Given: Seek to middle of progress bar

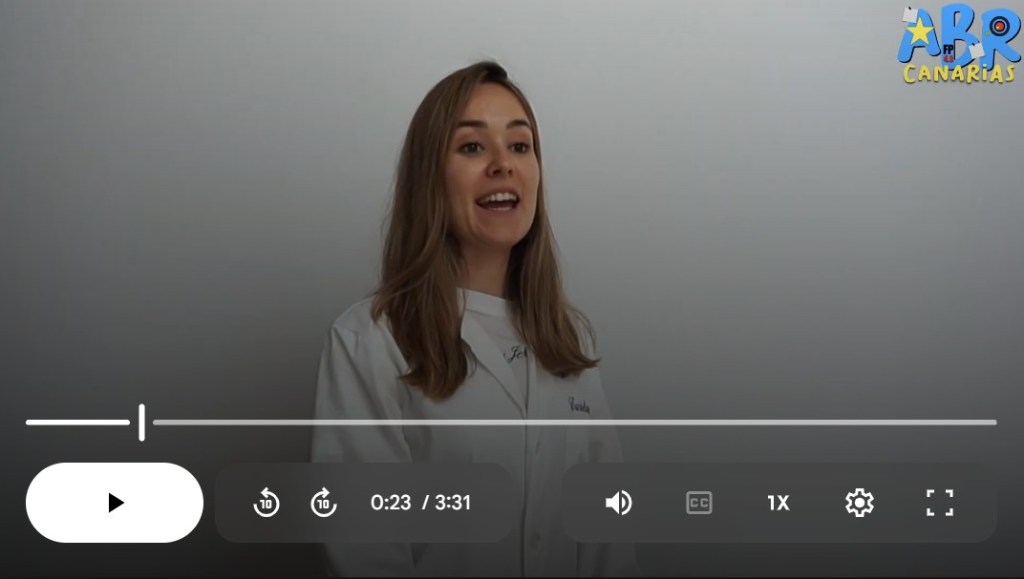Looking at the screenshot, I should pyautogui.click(x=511, y=422).
